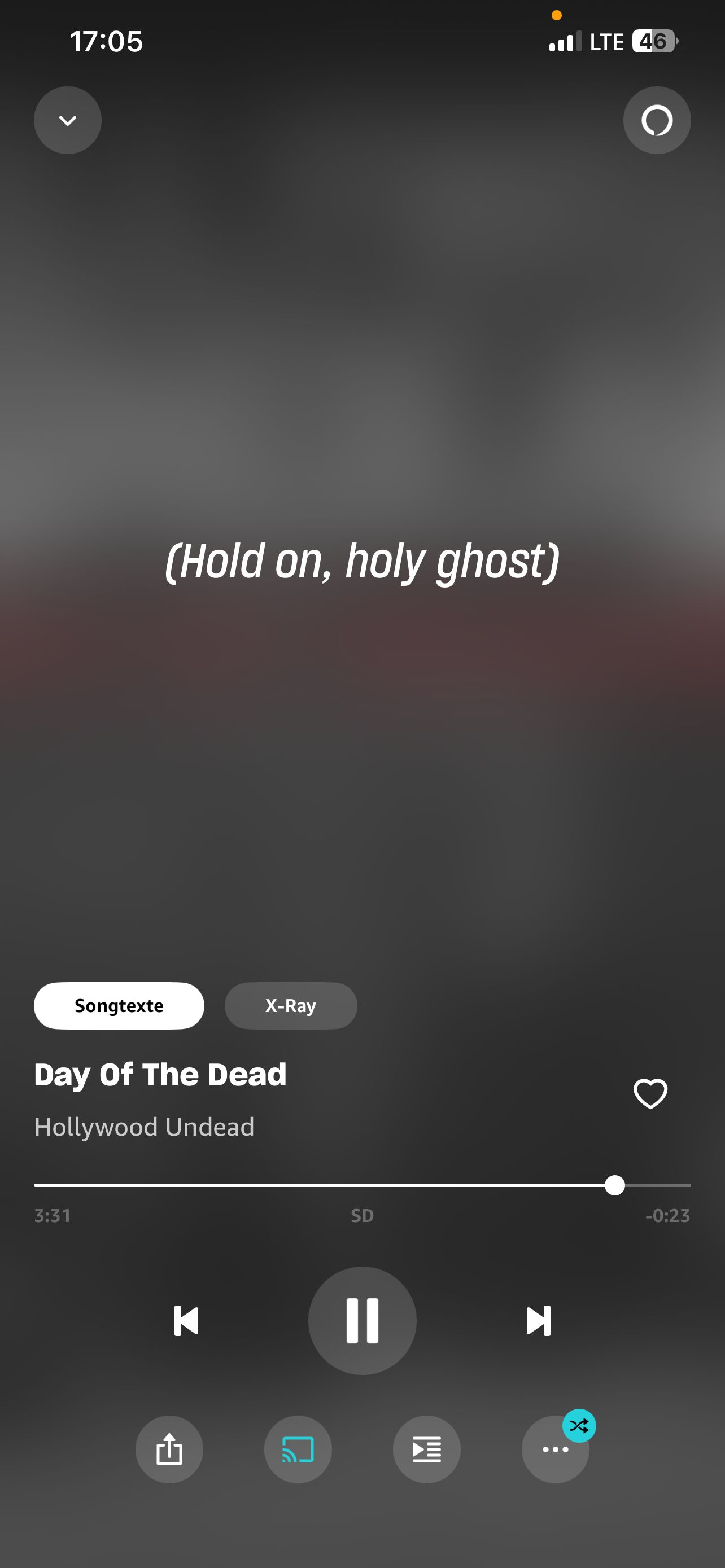
Task: Skip back to the previous track
Action: pos(186,1320)
